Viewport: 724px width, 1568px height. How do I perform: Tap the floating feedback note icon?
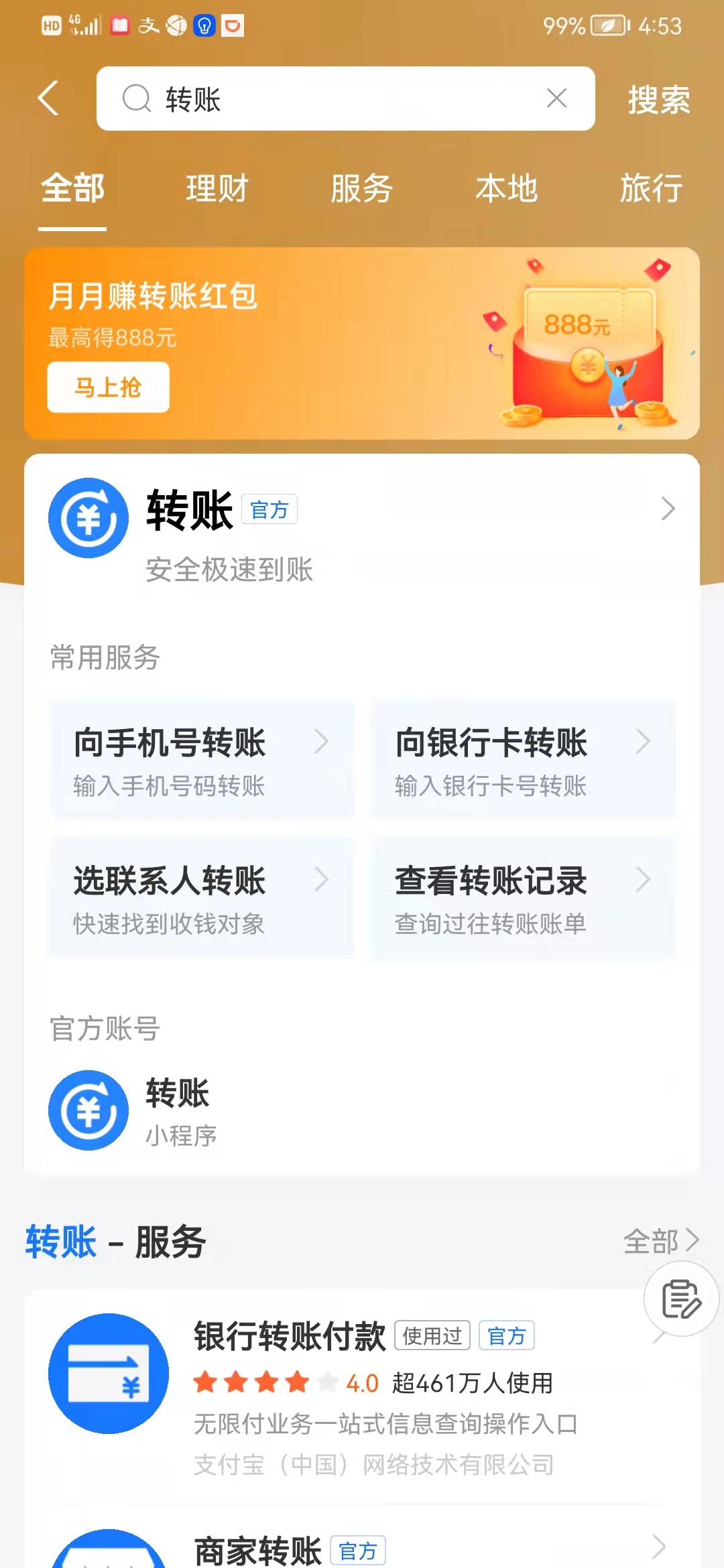coord(681,1299)
